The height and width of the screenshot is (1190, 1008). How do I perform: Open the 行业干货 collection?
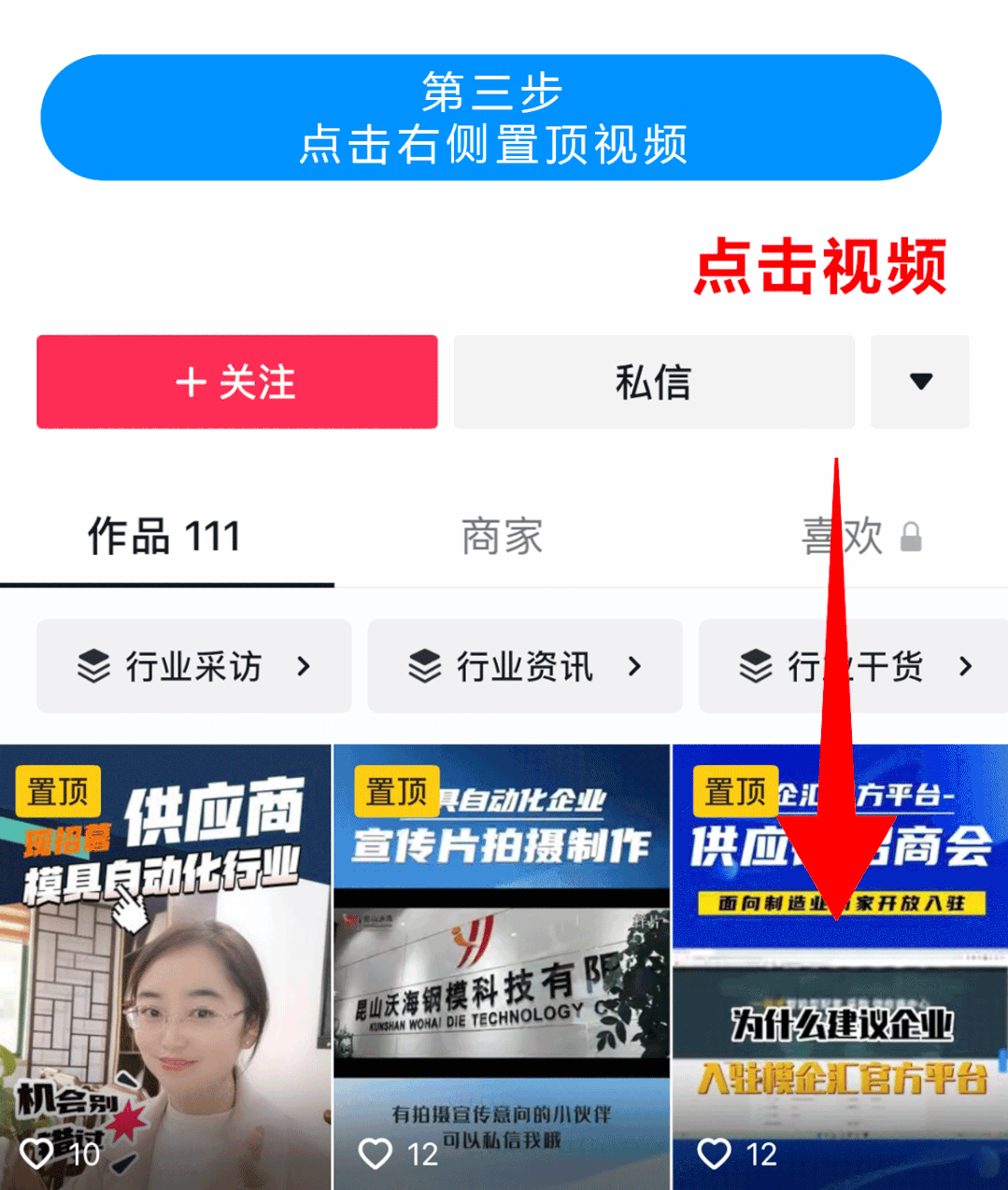point(855,666)
